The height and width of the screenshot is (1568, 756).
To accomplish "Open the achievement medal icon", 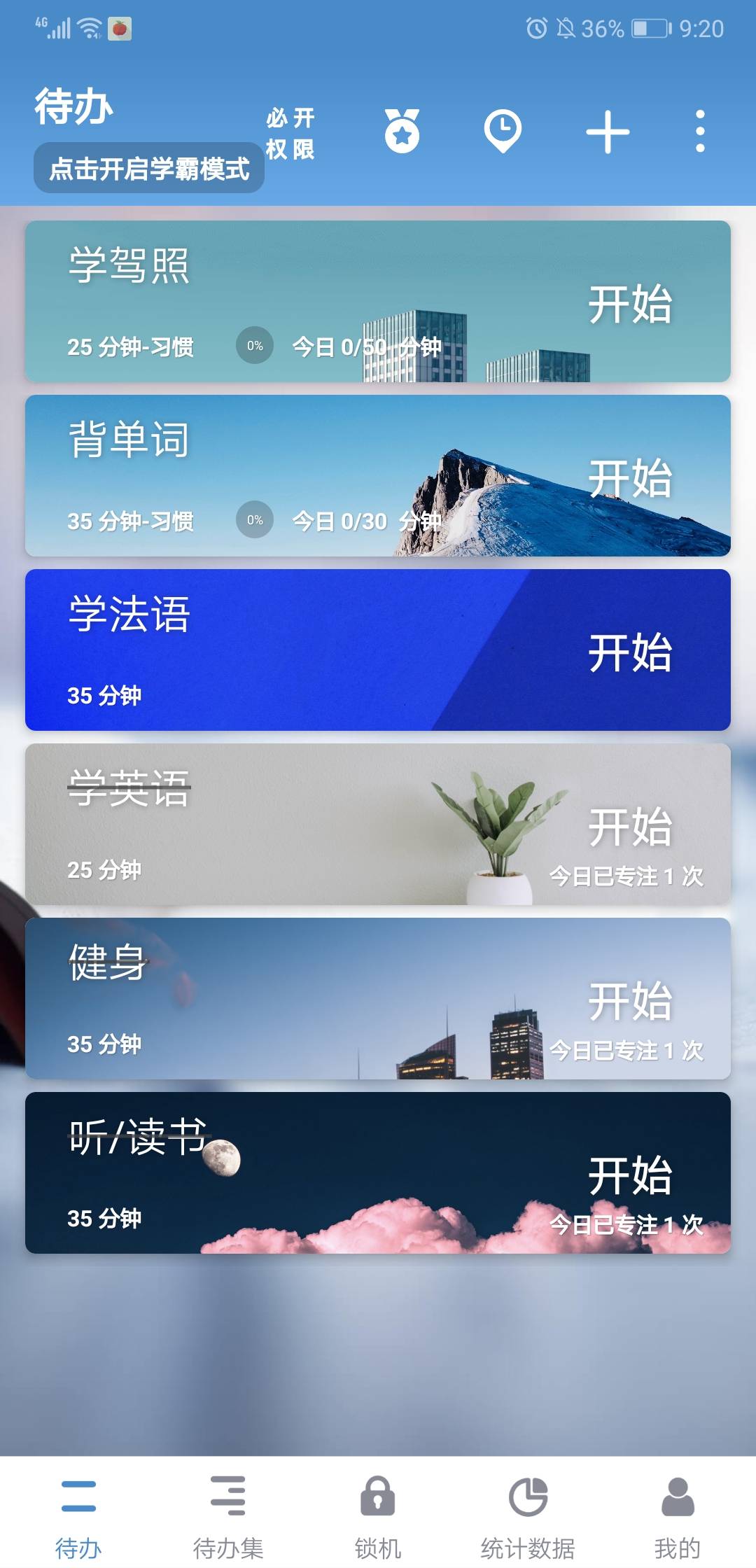I will [x=402, y=132].
